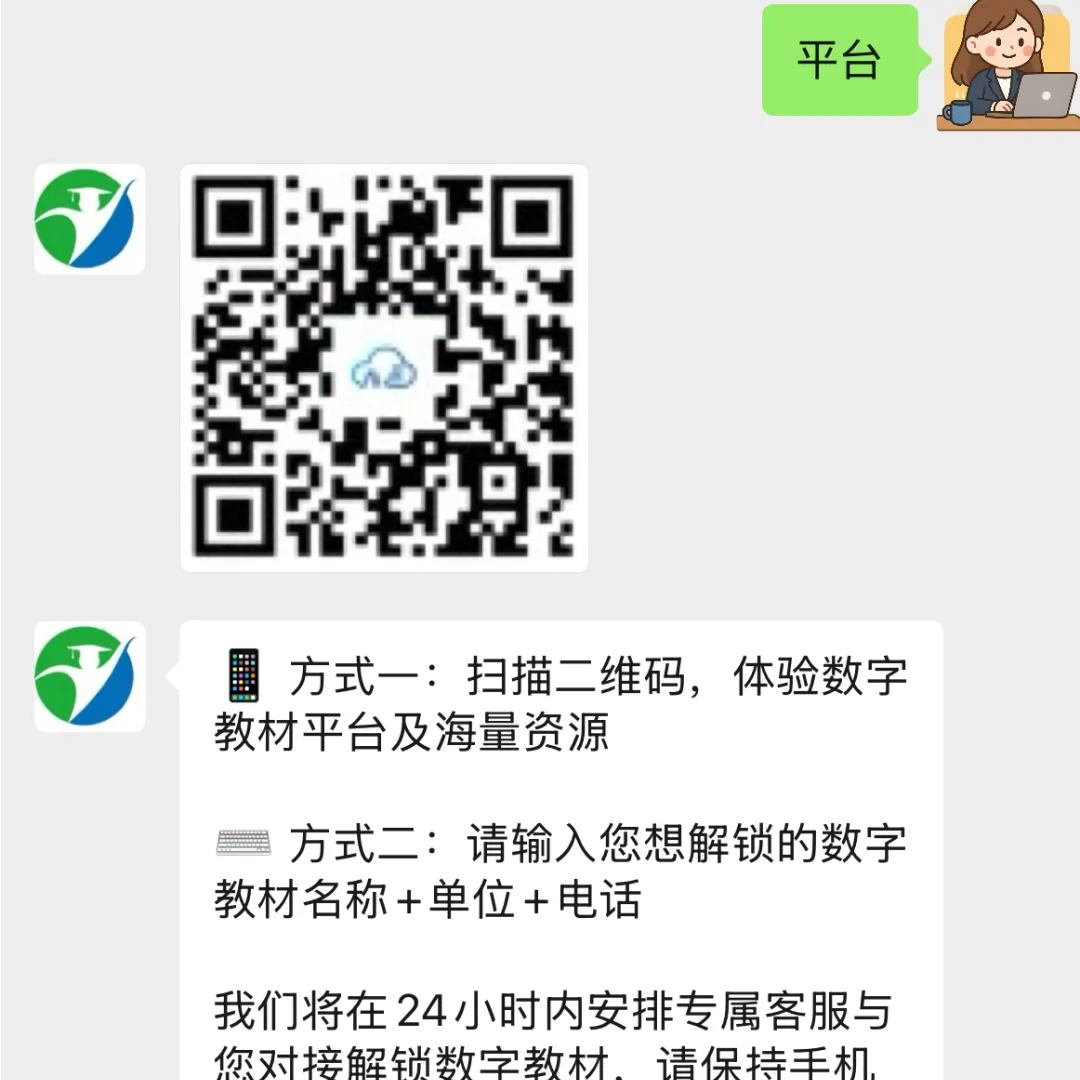Tap the avatar next to the 方式一 message

click(x=90, y=676)
